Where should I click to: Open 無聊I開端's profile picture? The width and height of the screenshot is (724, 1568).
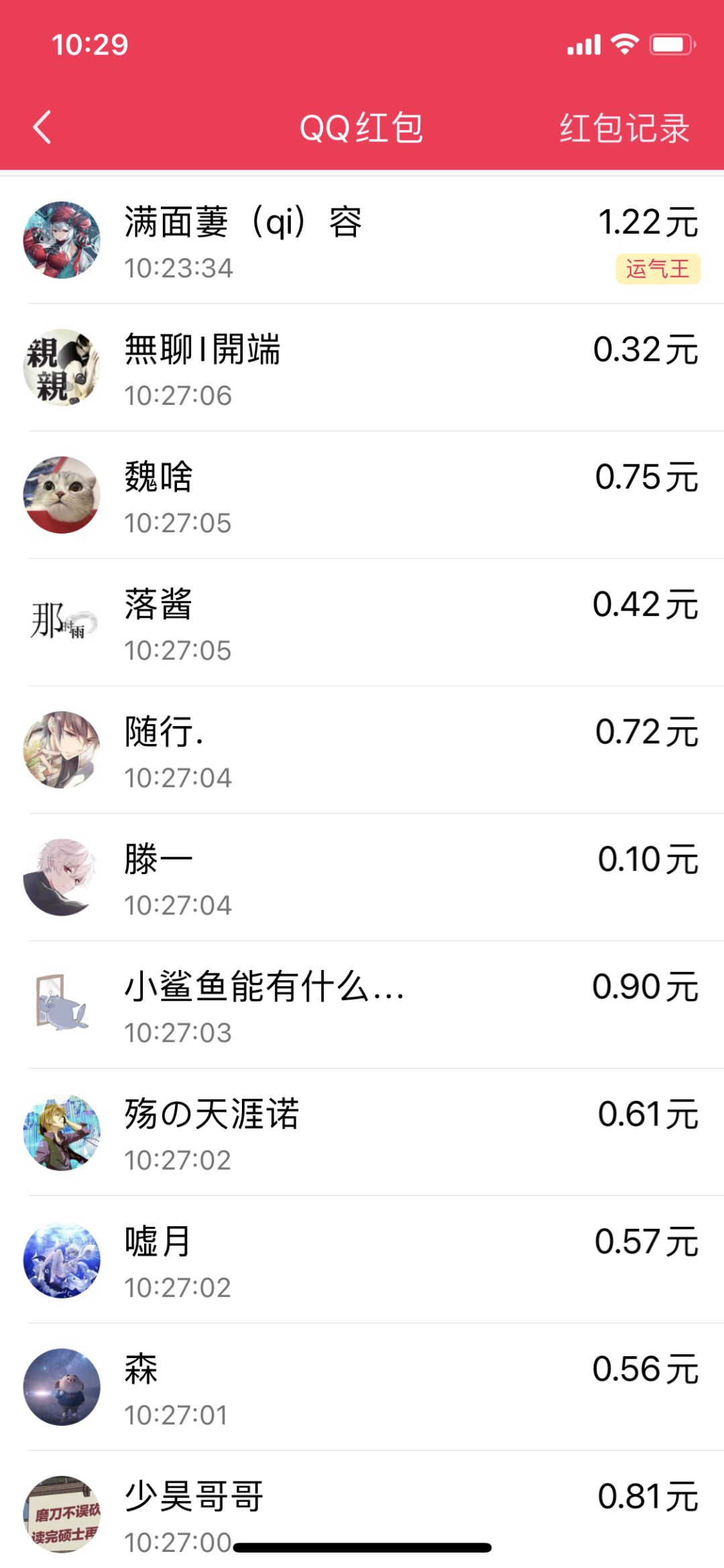click(61, 367)
